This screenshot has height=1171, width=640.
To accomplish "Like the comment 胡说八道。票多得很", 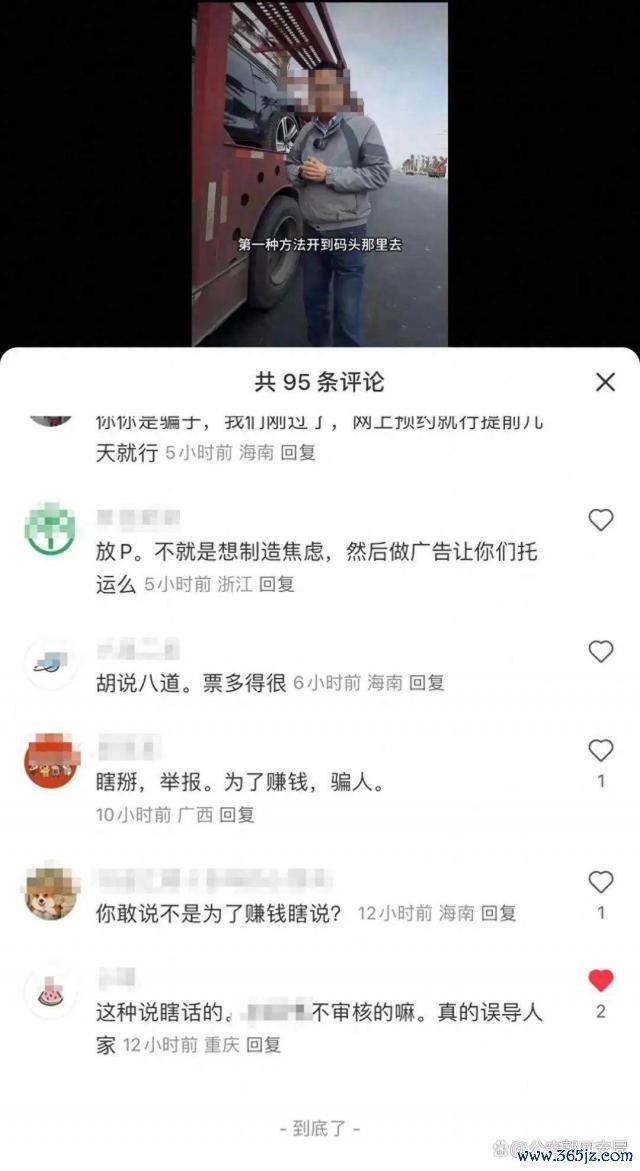I will [x=600, y=651].
